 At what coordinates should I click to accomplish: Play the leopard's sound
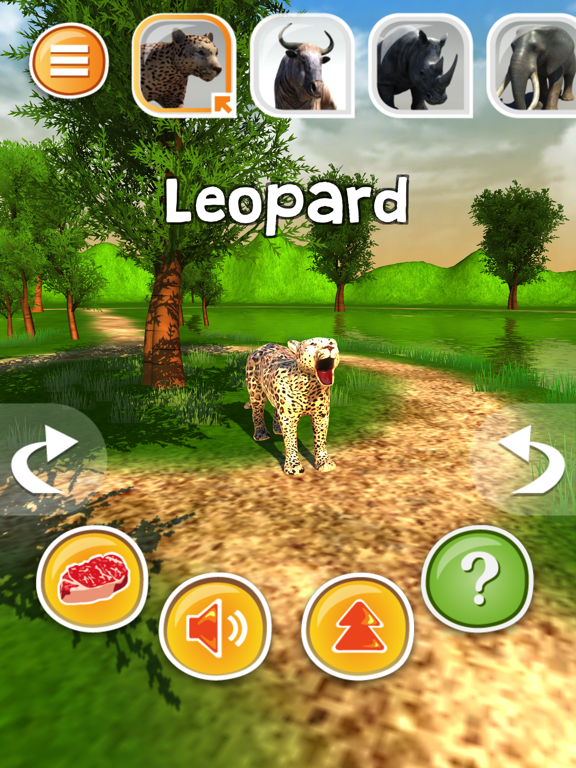[x=215, y=626]
